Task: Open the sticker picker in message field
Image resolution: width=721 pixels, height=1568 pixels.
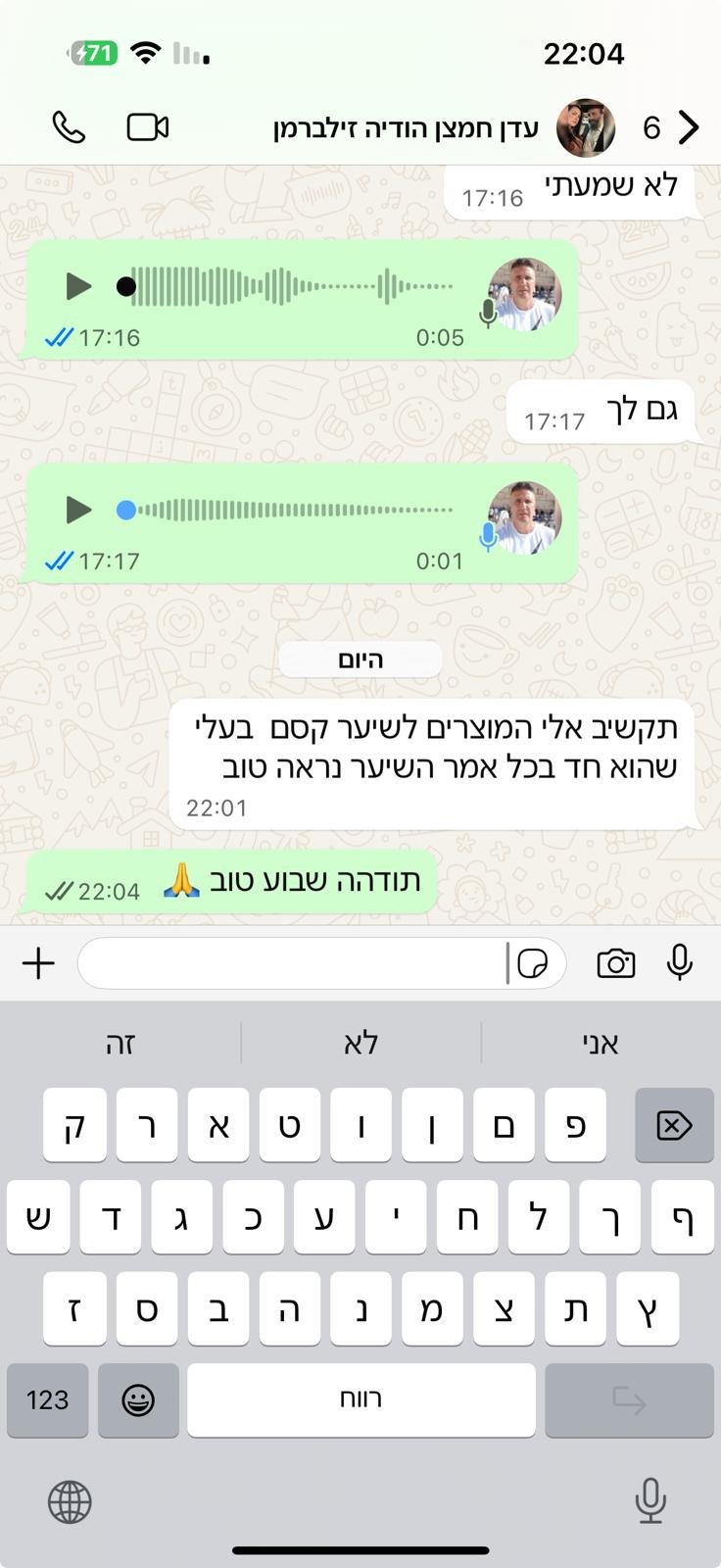Action: coord(532,964)
